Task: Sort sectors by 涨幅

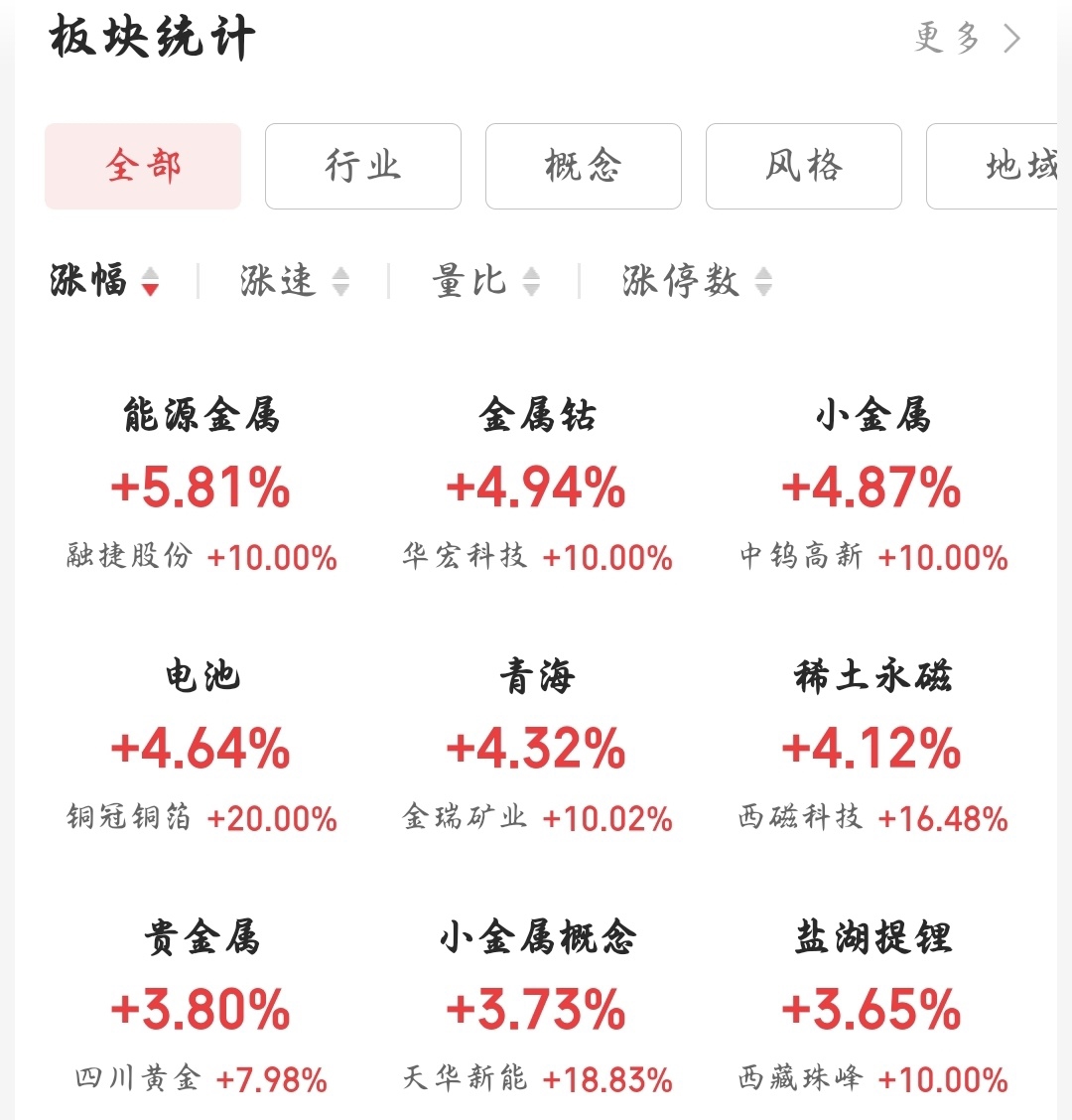Action: point(104,282)
